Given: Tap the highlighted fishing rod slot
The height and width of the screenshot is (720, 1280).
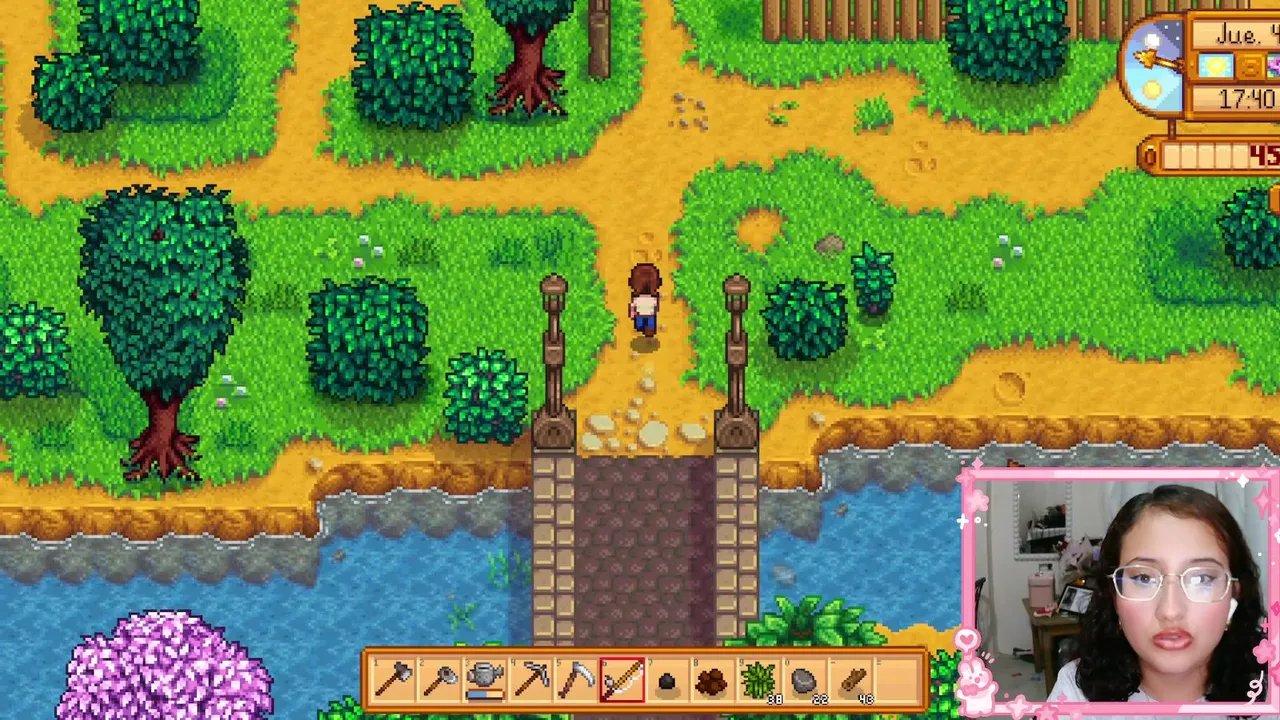Looking at the screenshot, I should [x=622, y=682].
